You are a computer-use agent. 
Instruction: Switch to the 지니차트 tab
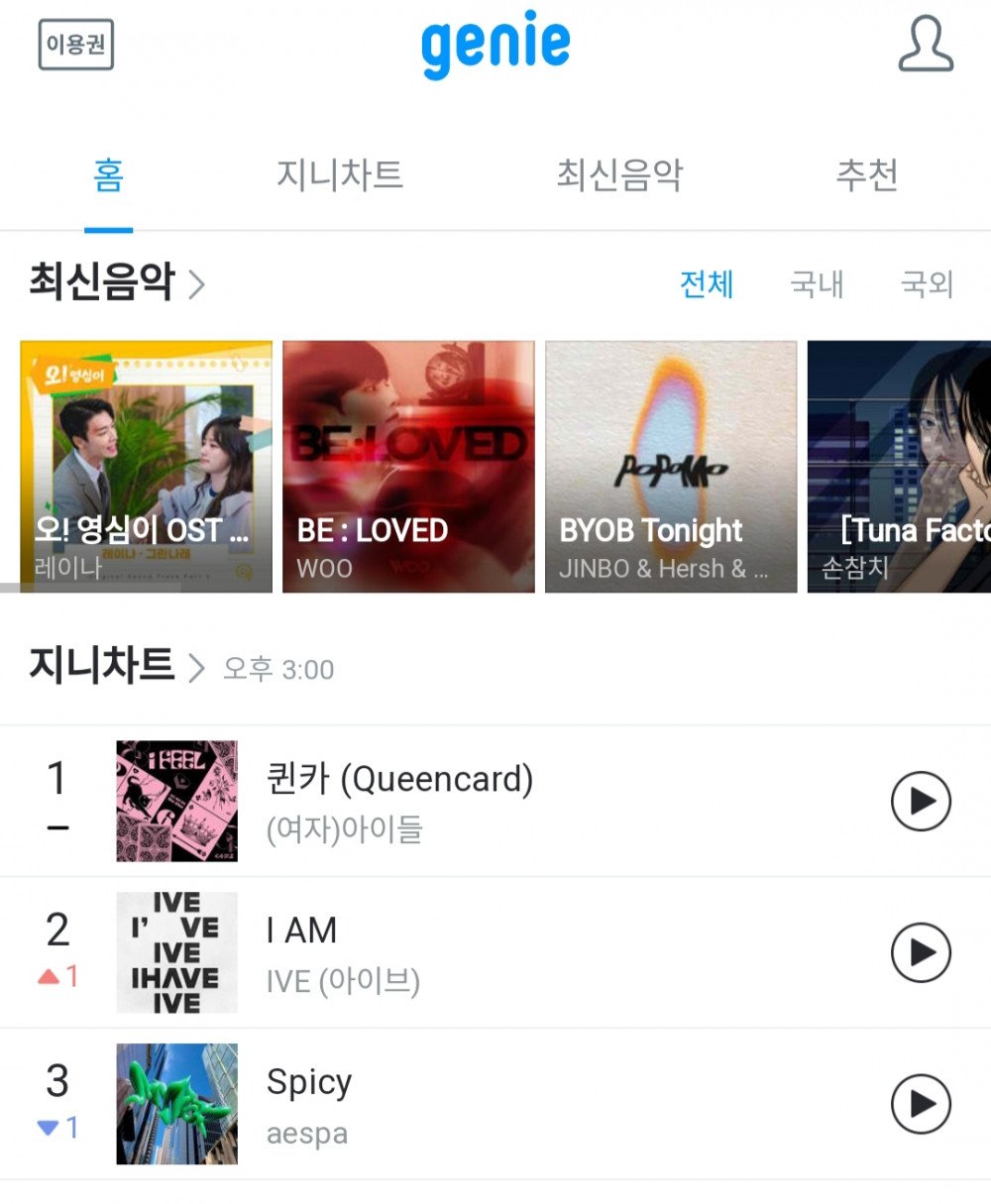340,175
